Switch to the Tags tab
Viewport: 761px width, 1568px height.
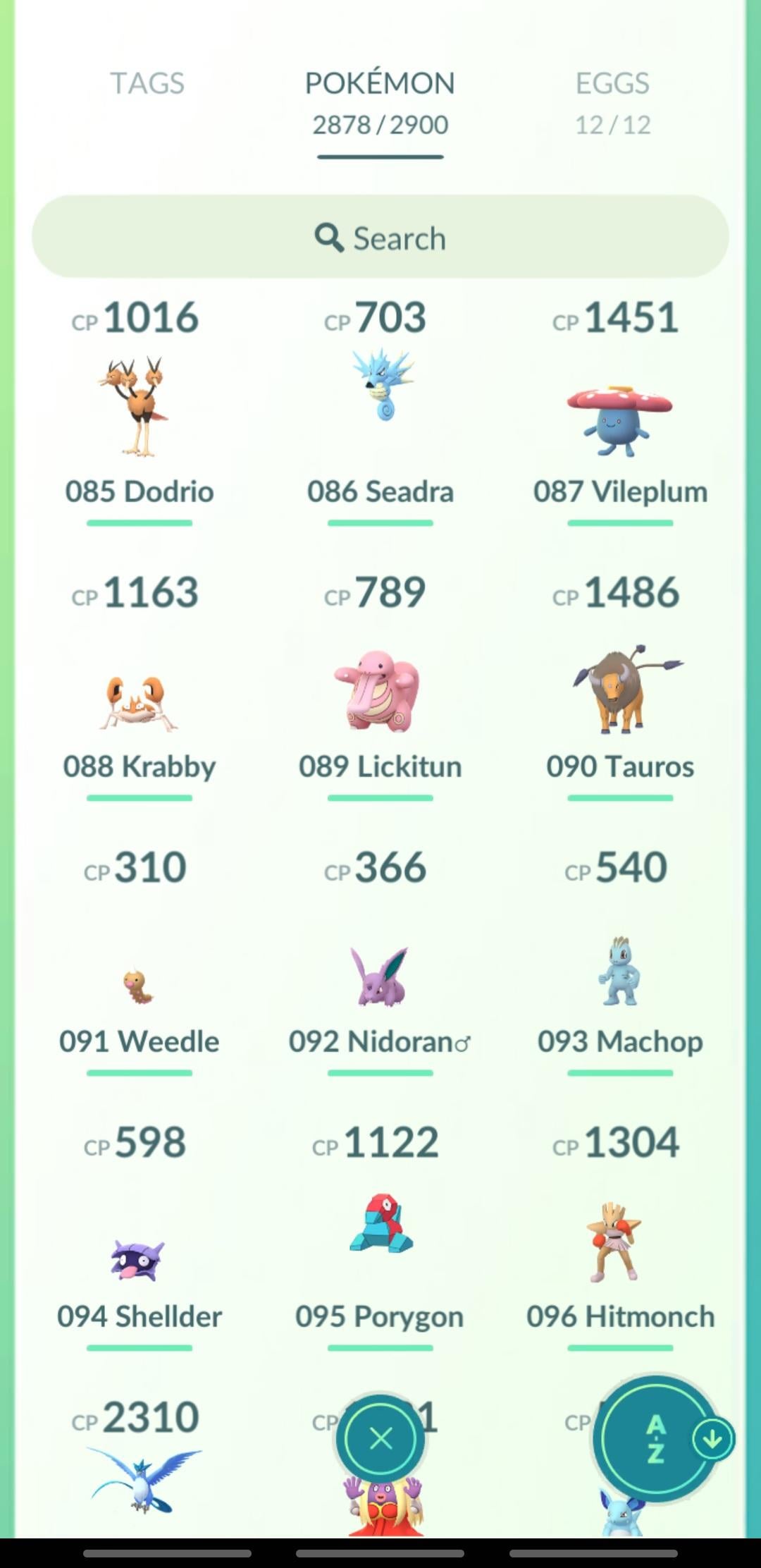click(x=147, y=84)
